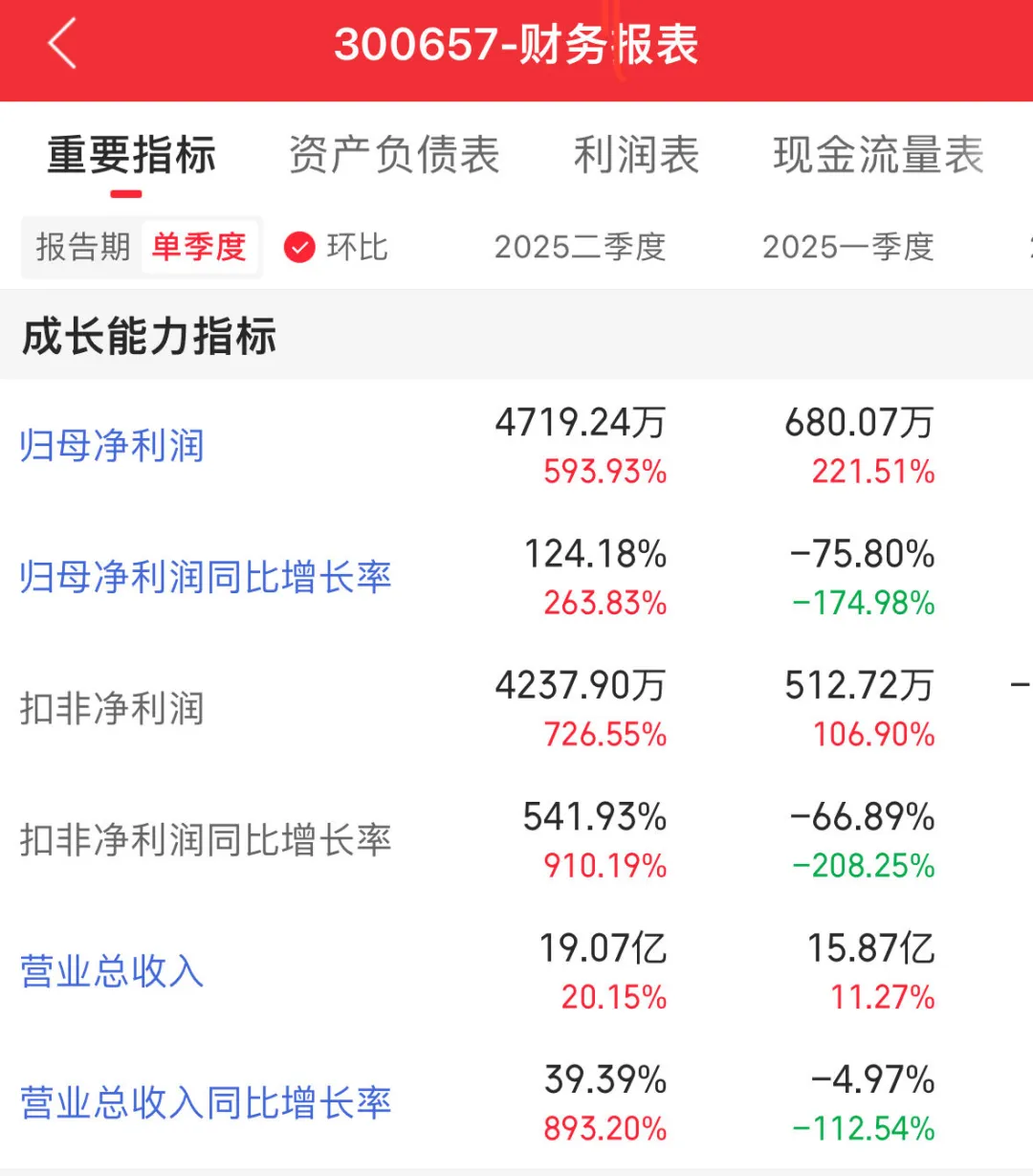Image resolution: width=1033 pixels, height=1176 pixels.
Task: Switch to the 现金流量表 tab
Action: tap(878, 155)
